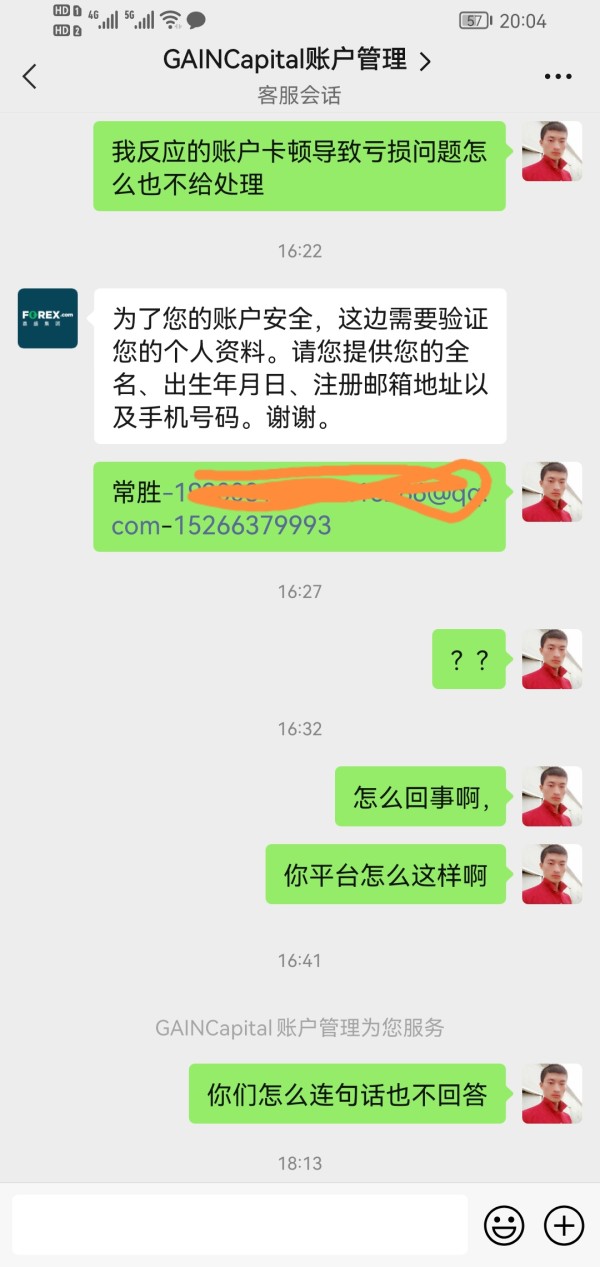Screen dimensions: 600x1267
Task: Open the plus attachment menu
Action: tap(563, 1224)
